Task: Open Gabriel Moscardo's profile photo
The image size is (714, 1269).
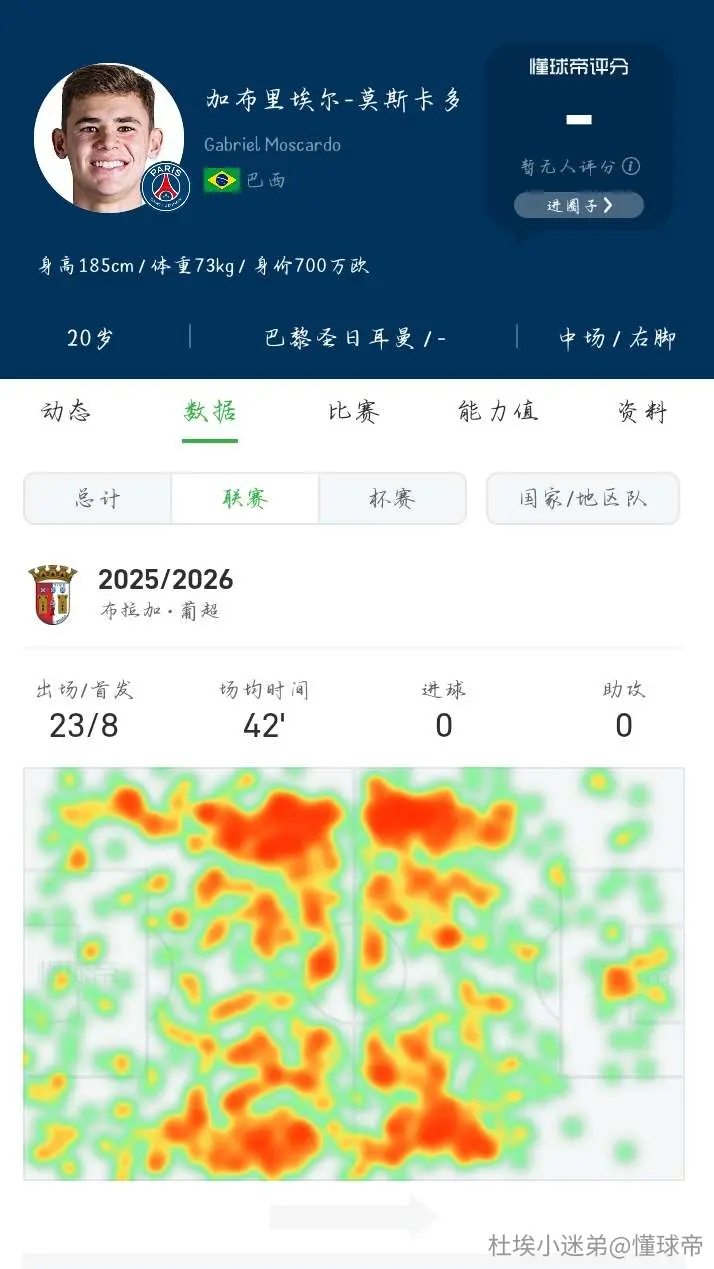Action: click(109, 137)
